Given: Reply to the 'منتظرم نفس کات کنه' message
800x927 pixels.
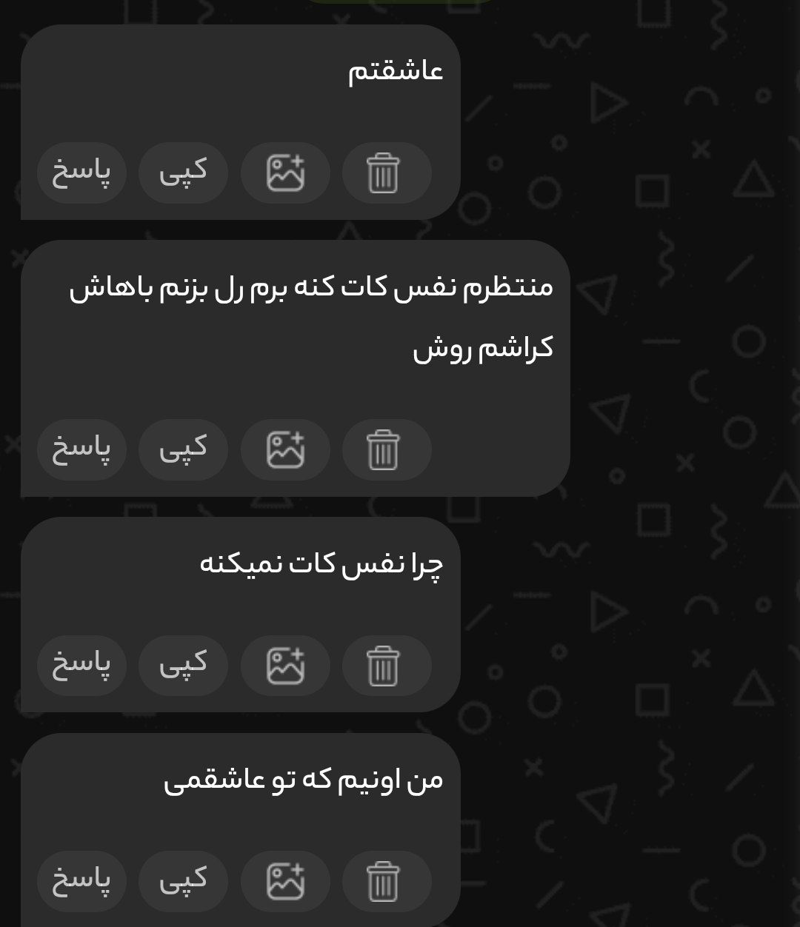Looking at the screenshot, I should (82, 449).
